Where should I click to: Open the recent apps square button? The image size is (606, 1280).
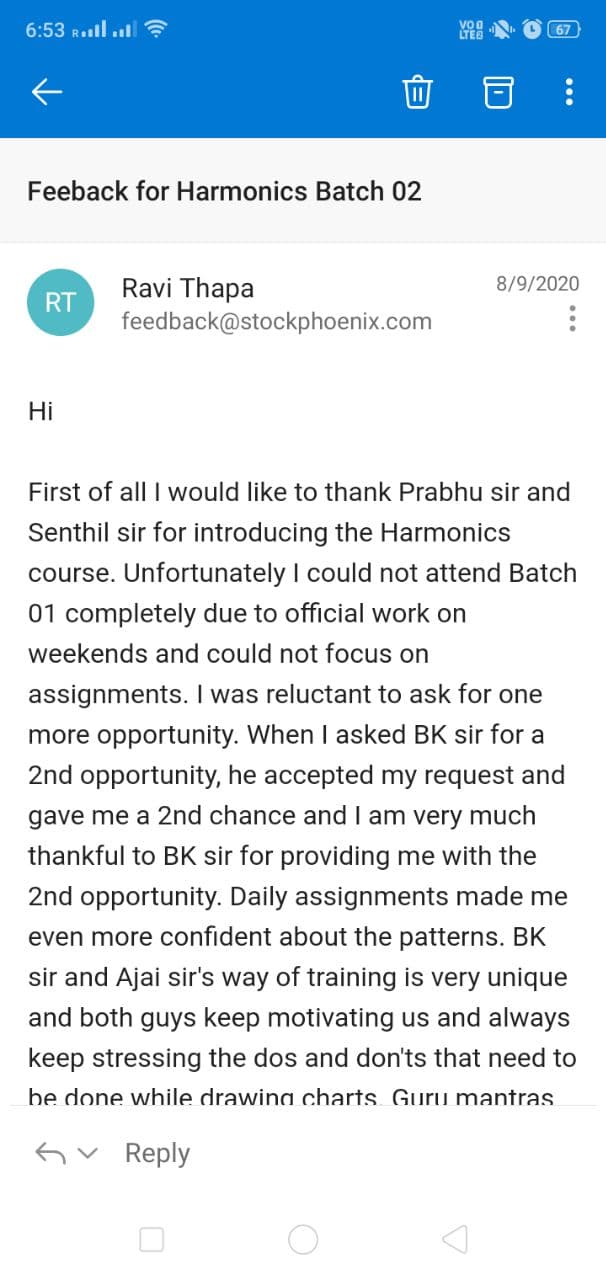pyautogui.click(x=152, y=1240)
